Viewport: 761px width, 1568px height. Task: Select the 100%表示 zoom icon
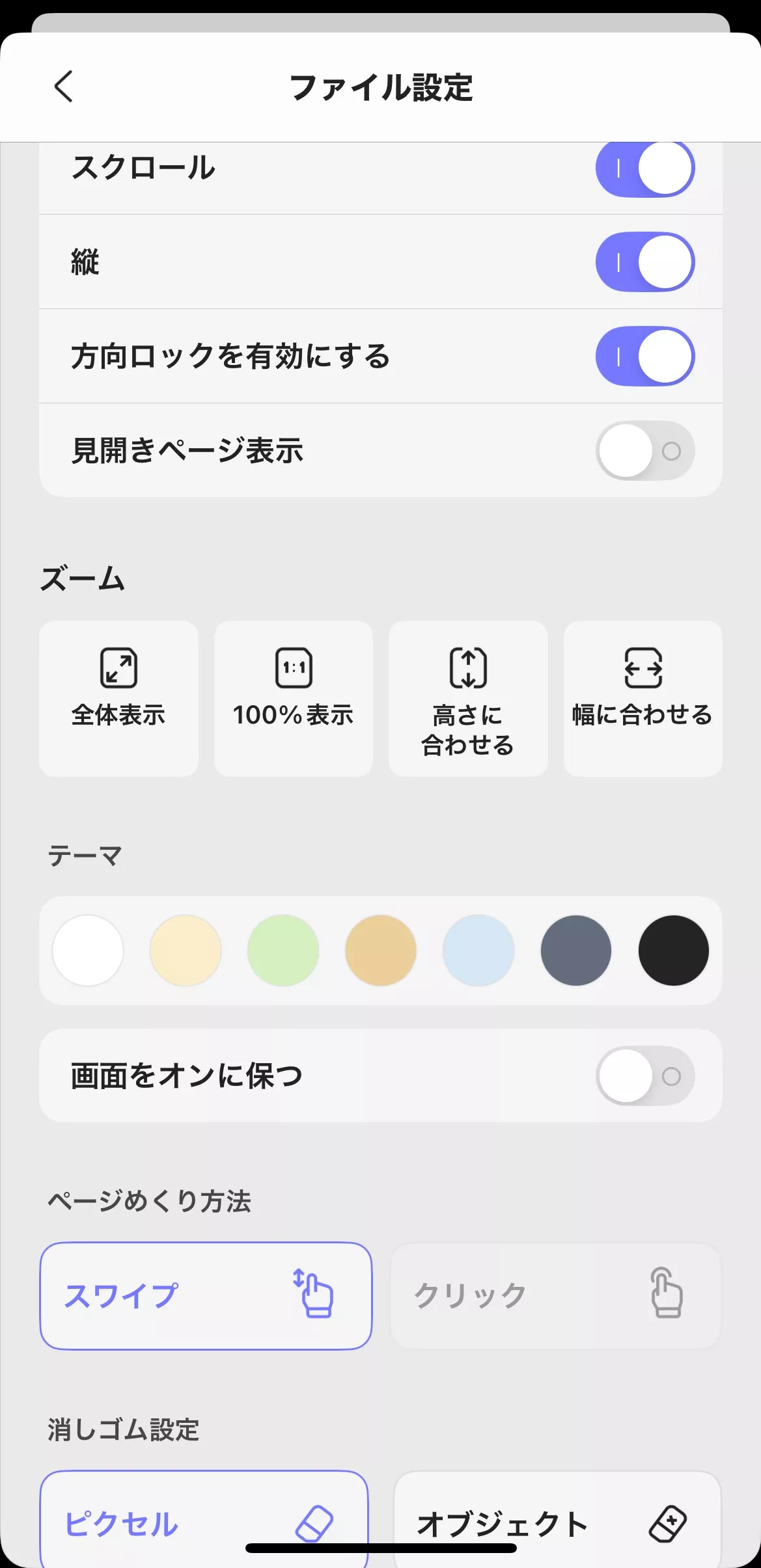pos(293,667)
